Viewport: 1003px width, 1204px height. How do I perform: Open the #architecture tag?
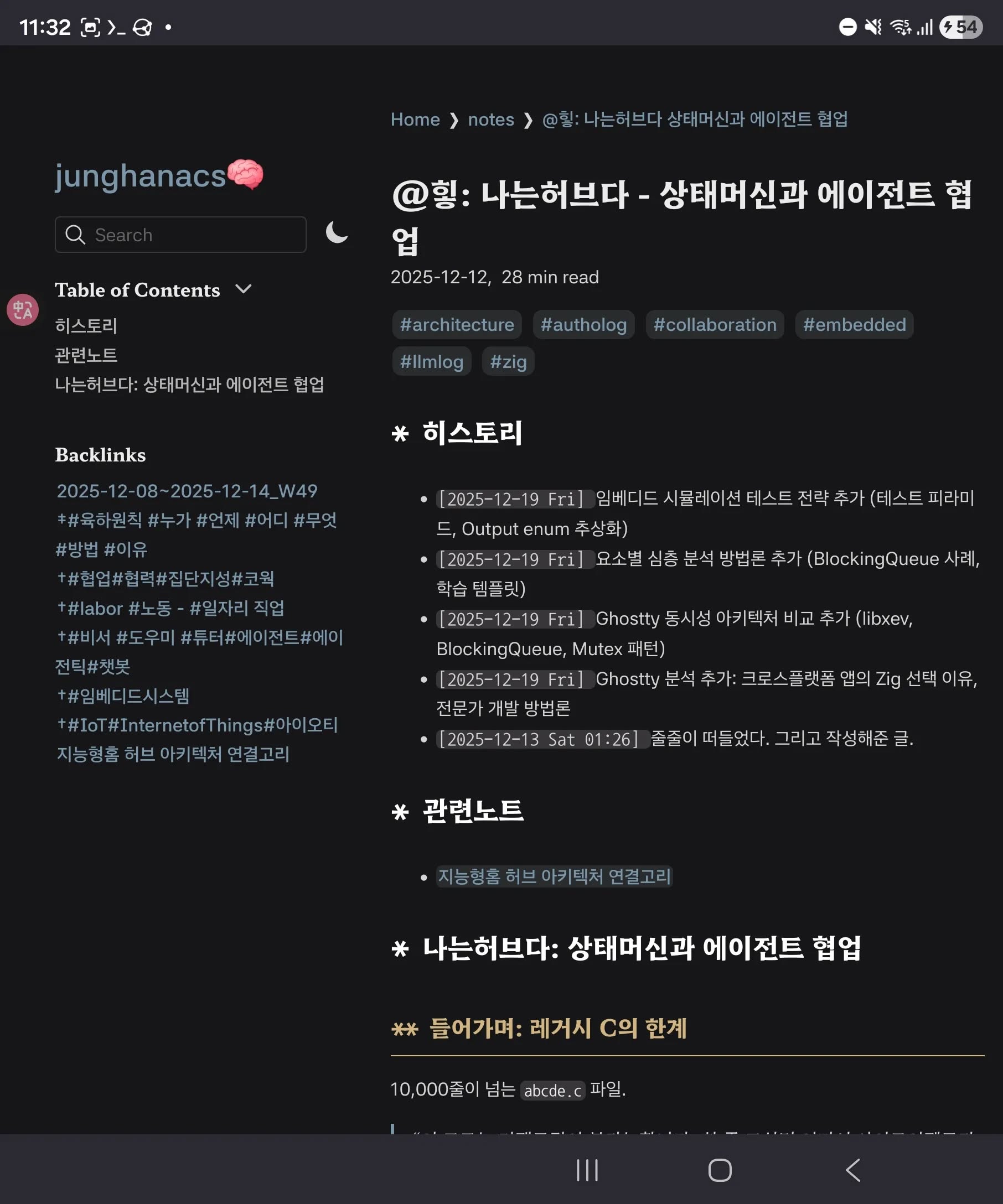[457, 324]
